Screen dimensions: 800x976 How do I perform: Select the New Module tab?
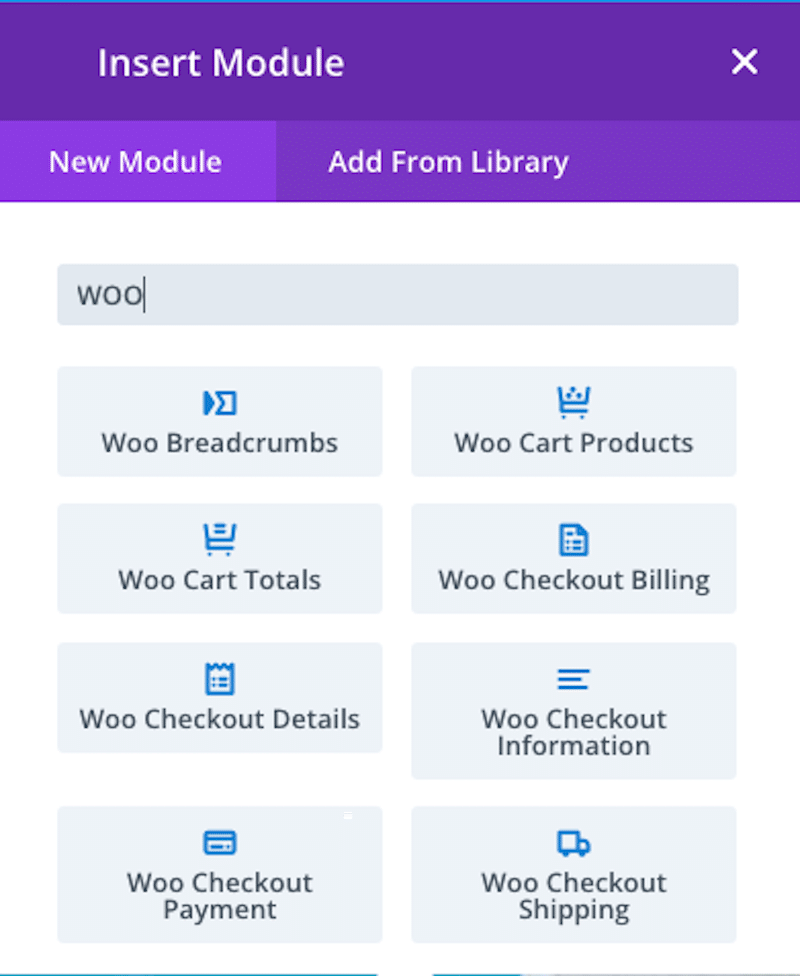tap(137, 162)
